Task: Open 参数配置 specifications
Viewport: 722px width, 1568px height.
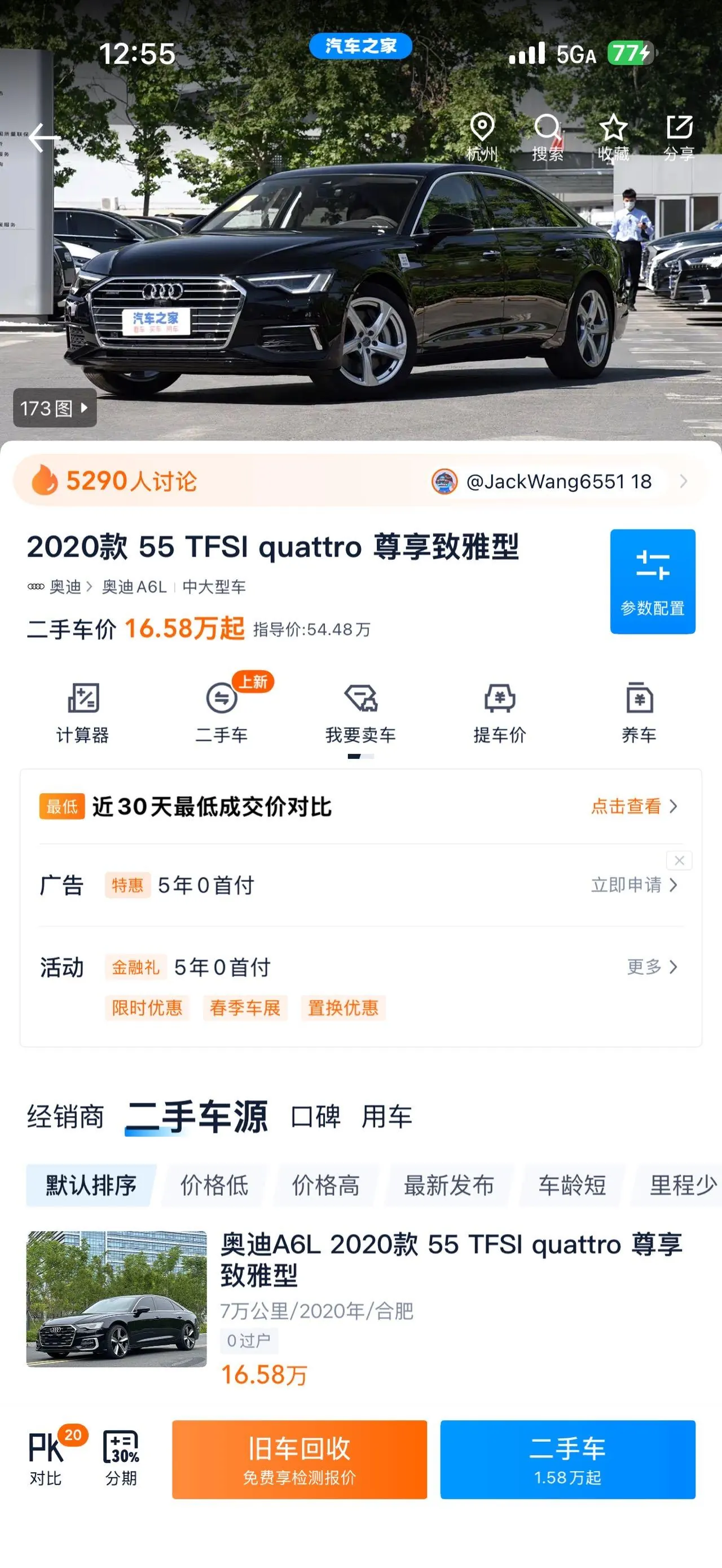Action: coord(653,581)
